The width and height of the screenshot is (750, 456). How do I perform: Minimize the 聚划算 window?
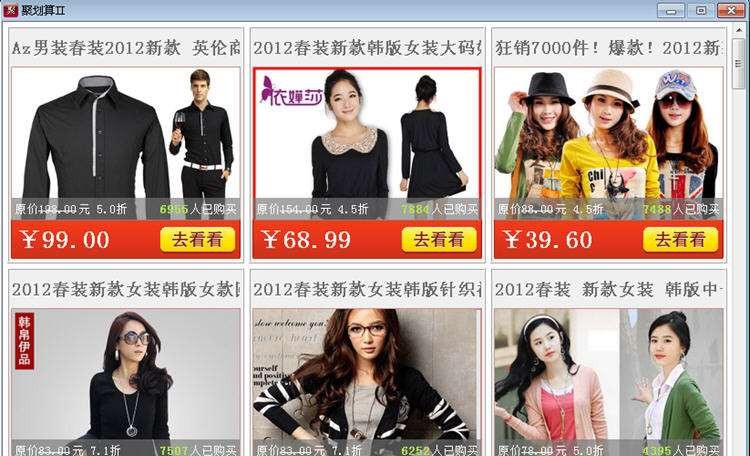pyautogui.click(x=669, y=10)
